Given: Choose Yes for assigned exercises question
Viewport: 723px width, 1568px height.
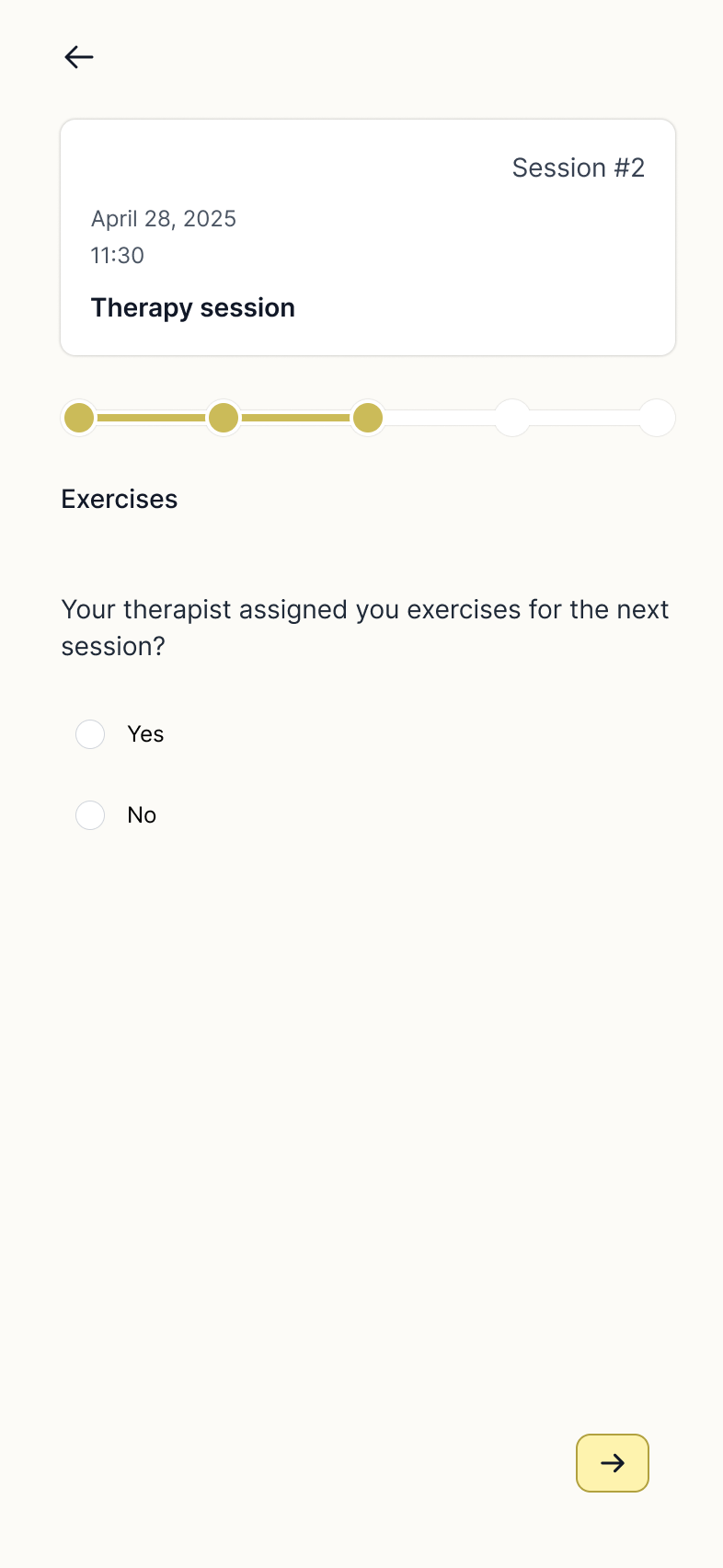Looking at the screenshot, I should pyautogui.click(x=90, y=733).
